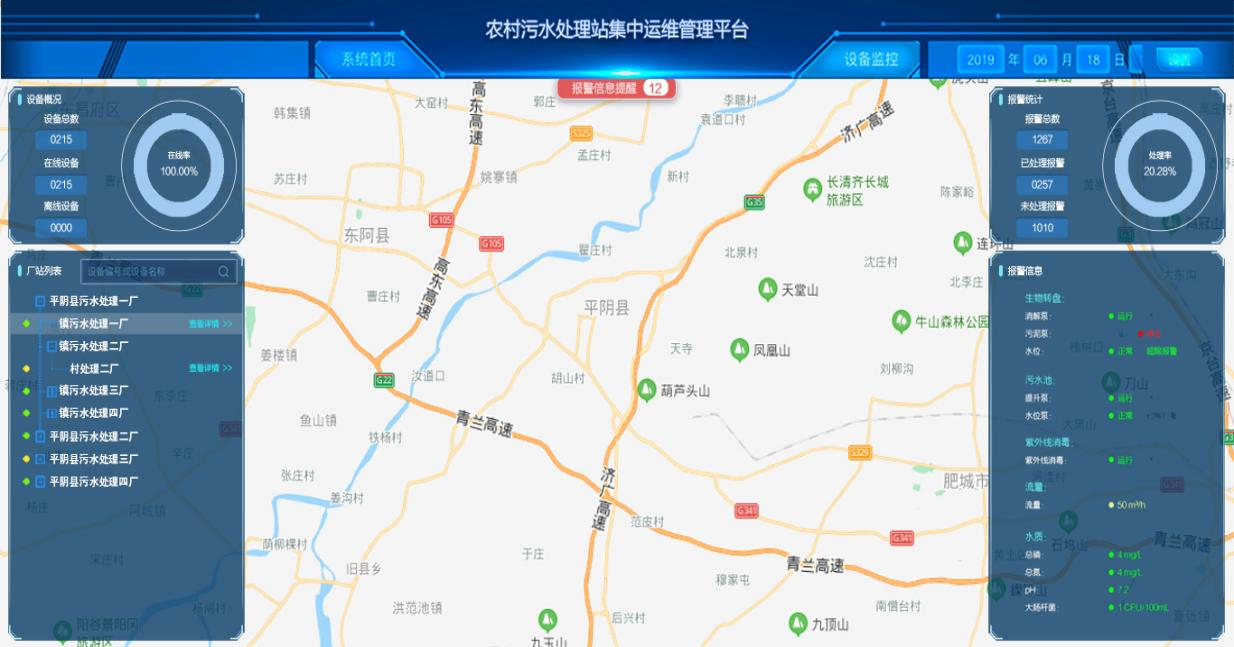The height and width of the screenshot is (647, 1234).
Task: View details for 镇污水处理一厂
Action: click(210, 324)
